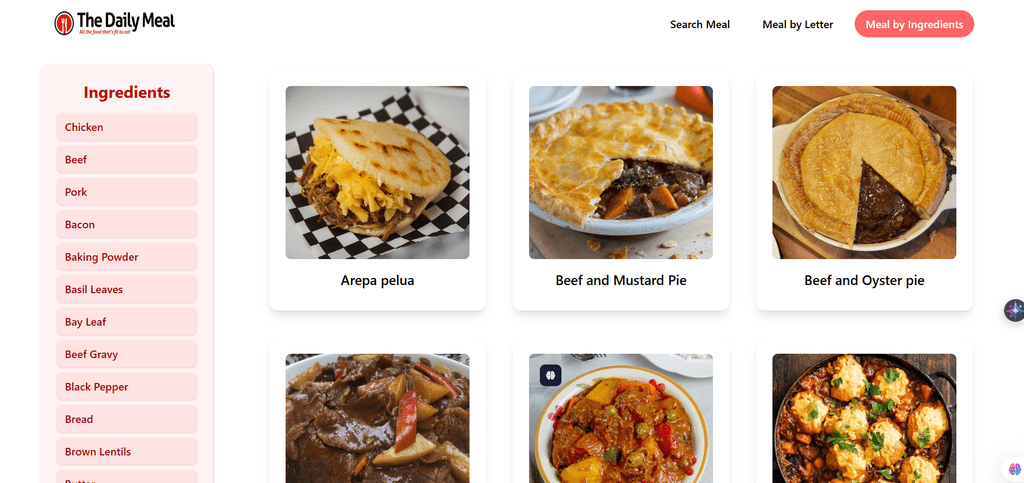Show meals with Baking Powder
Screen dimensions: 1024x483
click(126, 257)
